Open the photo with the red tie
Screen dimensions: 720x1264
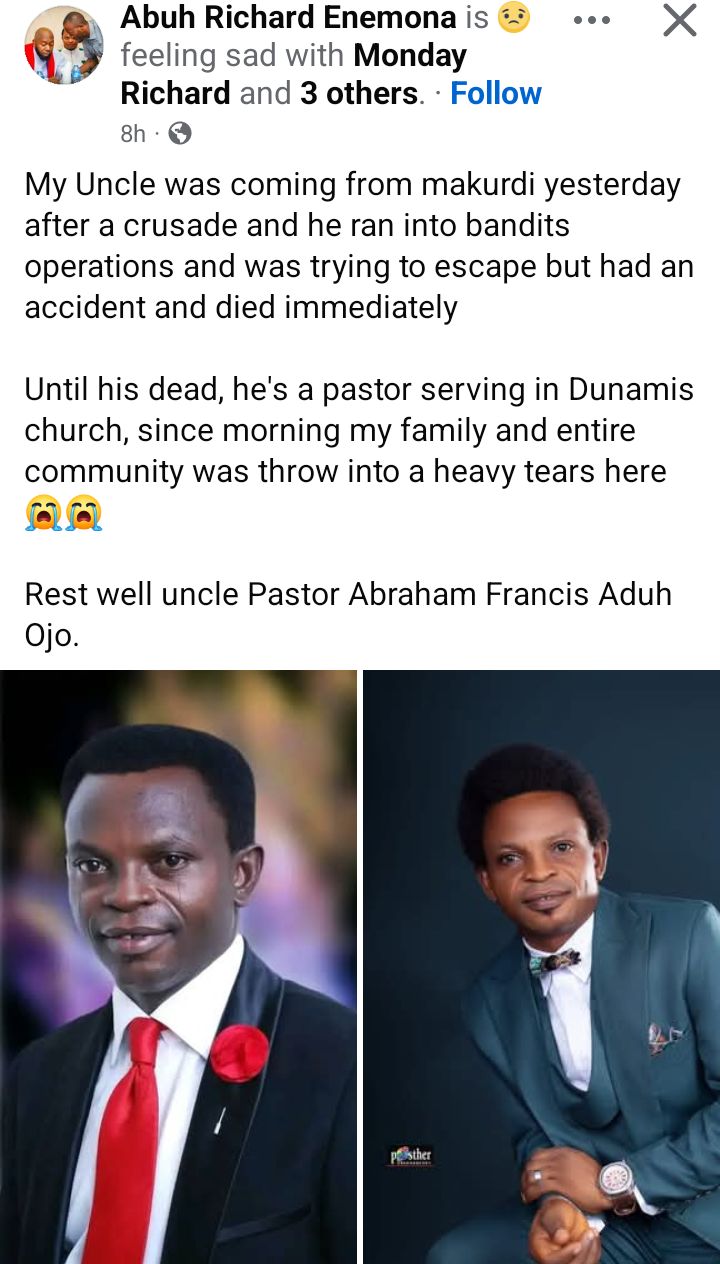pyautogui.click(x=178, y=966)
